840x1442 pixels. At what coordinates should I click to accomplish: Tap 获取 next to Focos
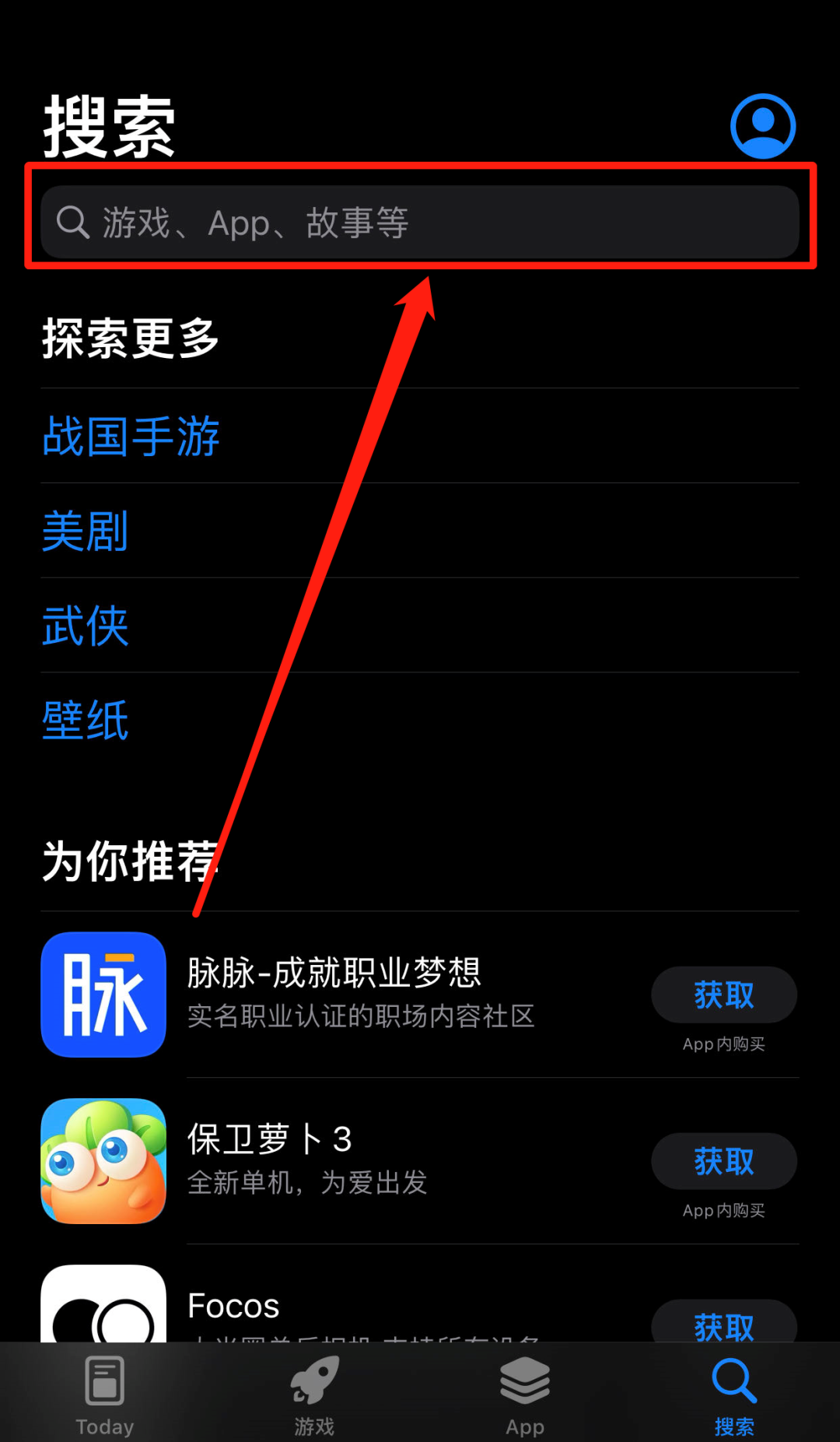(x=723, y=1323)
